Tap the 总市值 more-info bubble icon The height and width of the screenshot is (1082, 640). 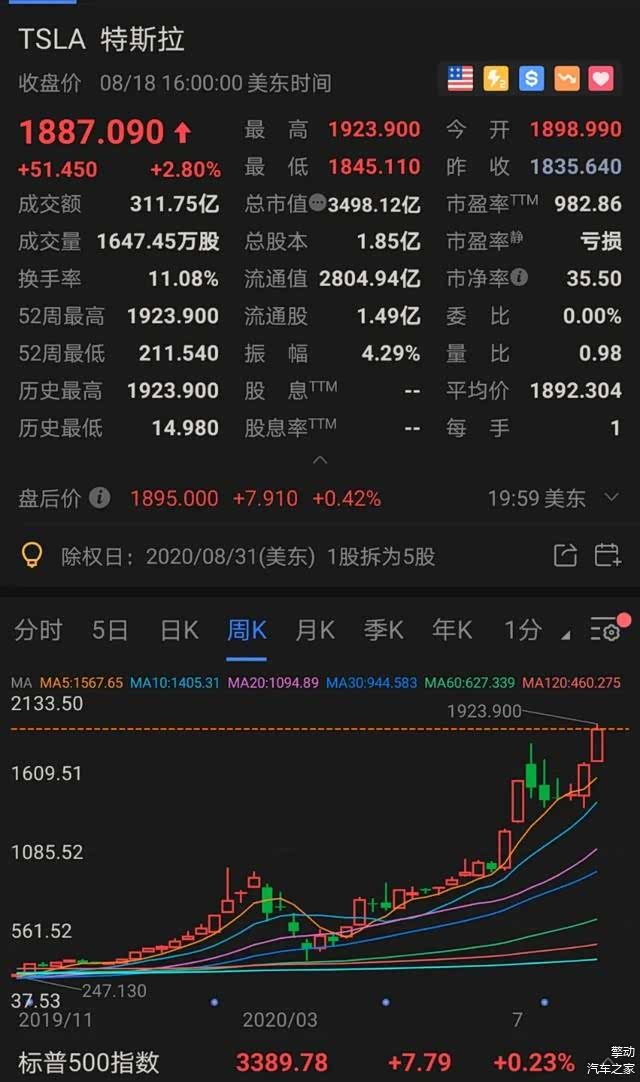(318, 203)
